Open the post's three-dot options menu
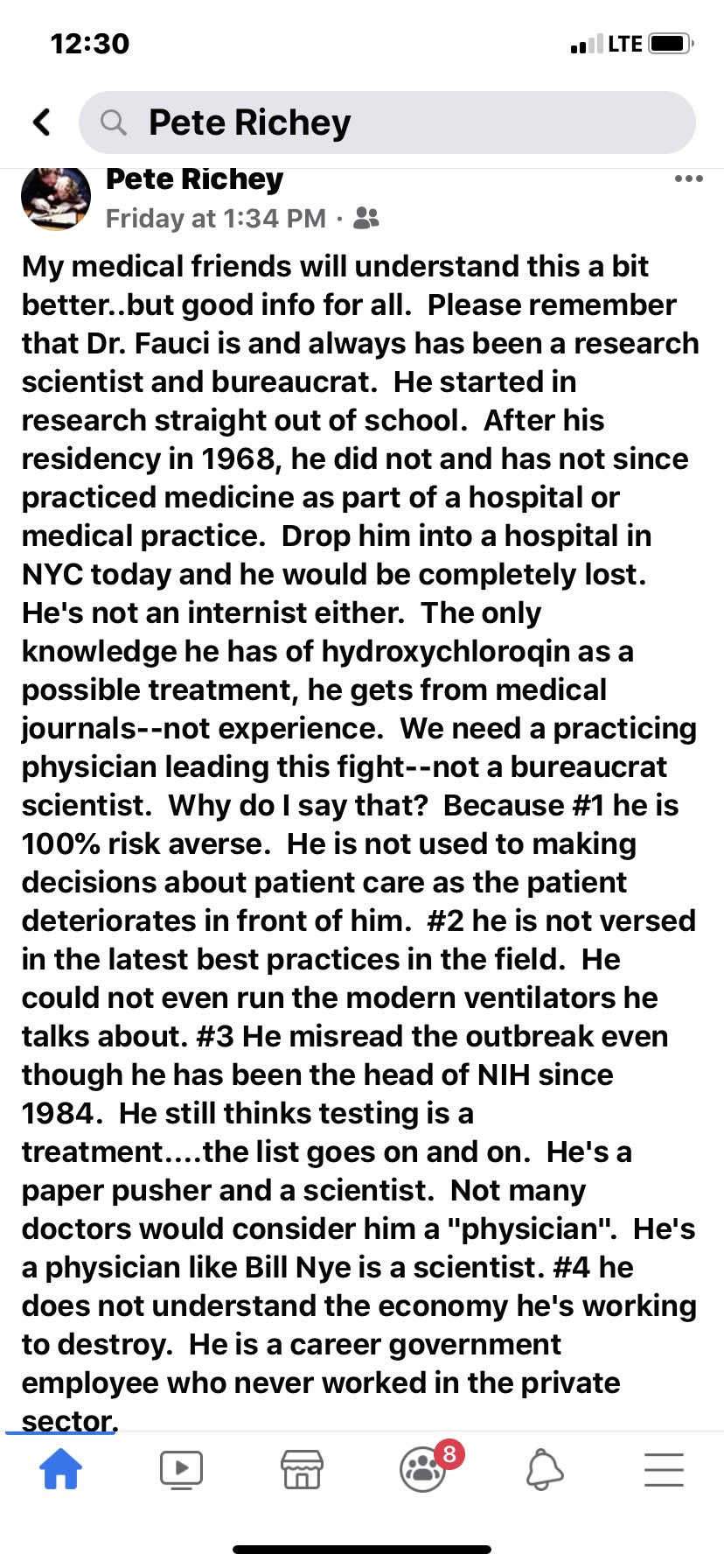Screen dimensions: 724x1568 point(688,179)
